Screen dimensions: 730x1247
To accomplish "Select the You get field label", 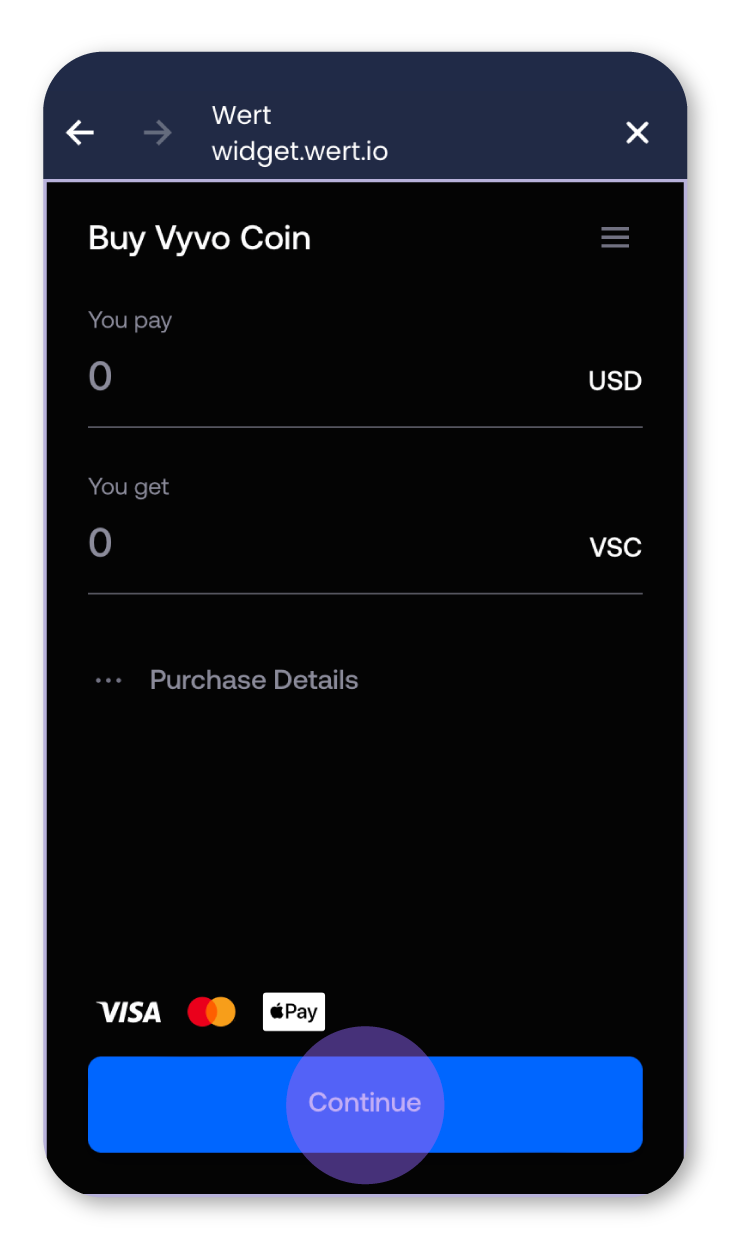I will [x=129, y=487].
